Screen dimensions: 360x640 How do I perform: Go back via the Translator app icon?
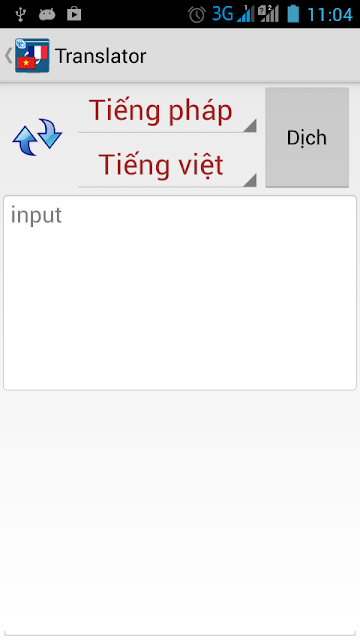pyautogui.click(x=27, y=56)
